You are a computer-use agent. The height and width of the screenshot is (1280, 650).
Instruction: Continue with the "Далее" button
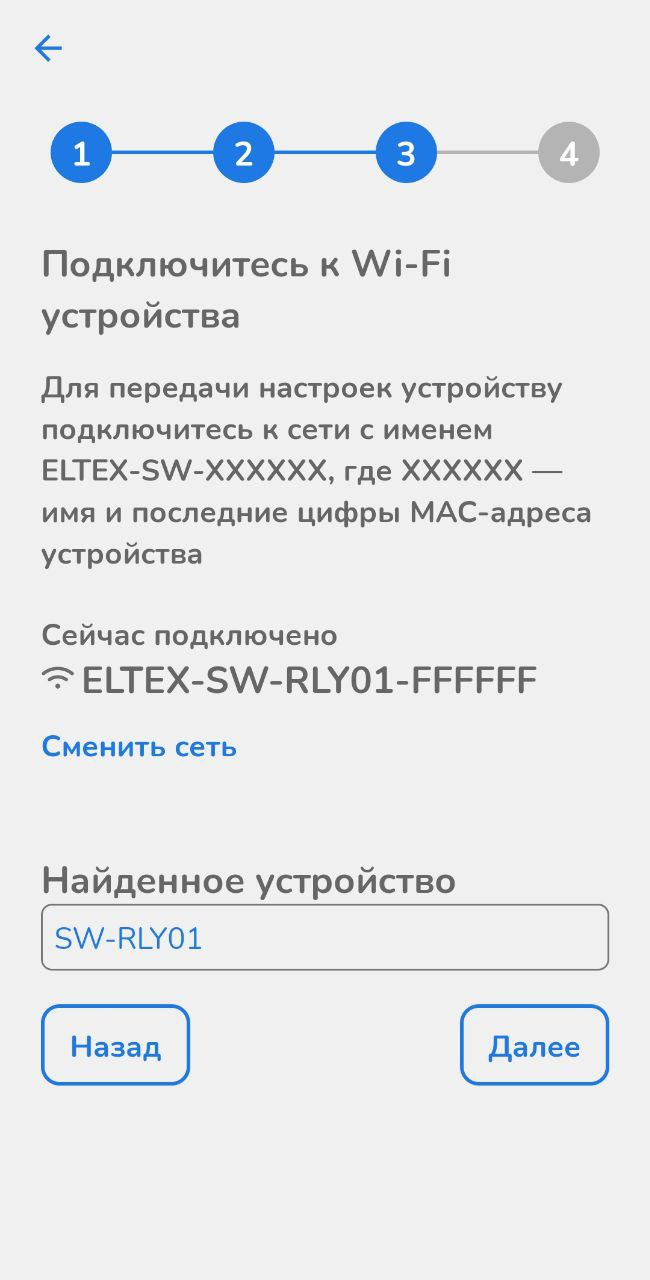(534, 1045)
